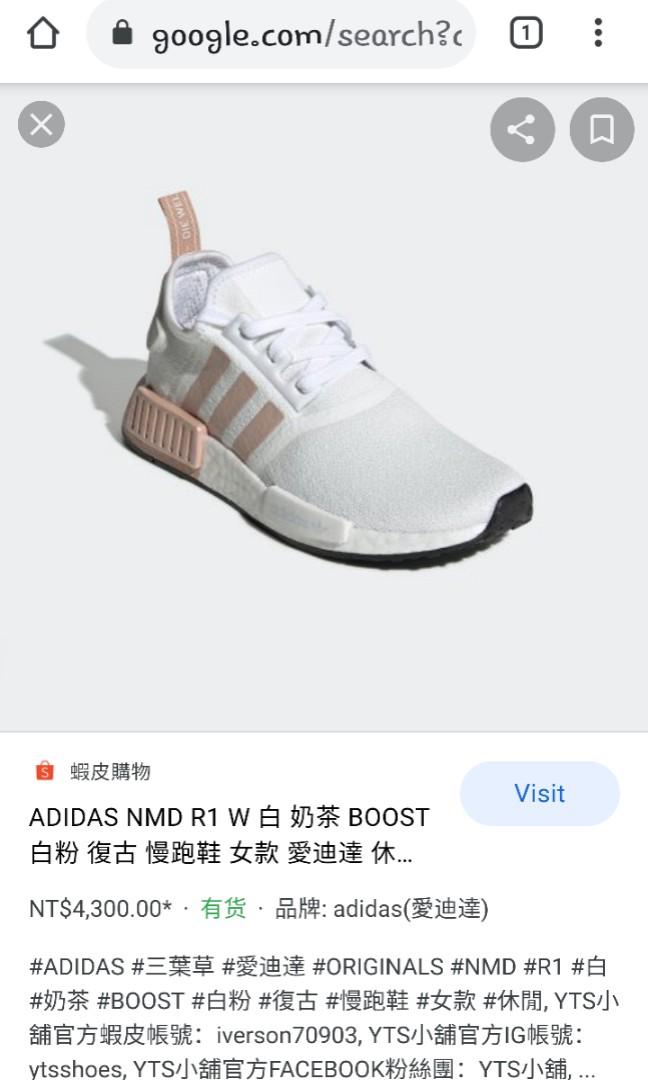
Task: Visit the Shopee product page
Action: pos(539,793)
